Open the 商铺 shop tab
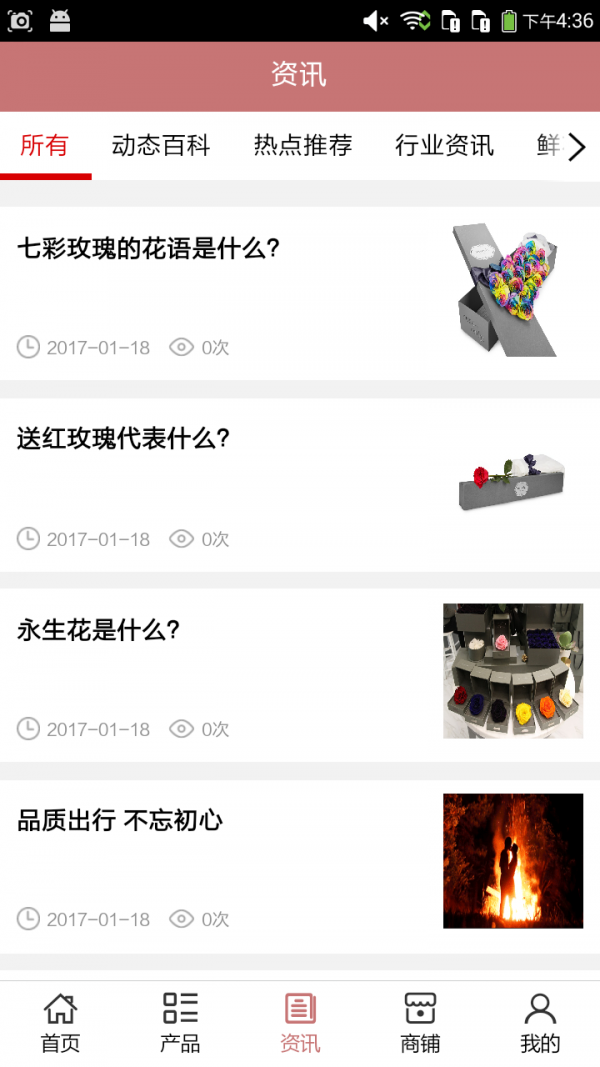 click(x=420, y=1023)
